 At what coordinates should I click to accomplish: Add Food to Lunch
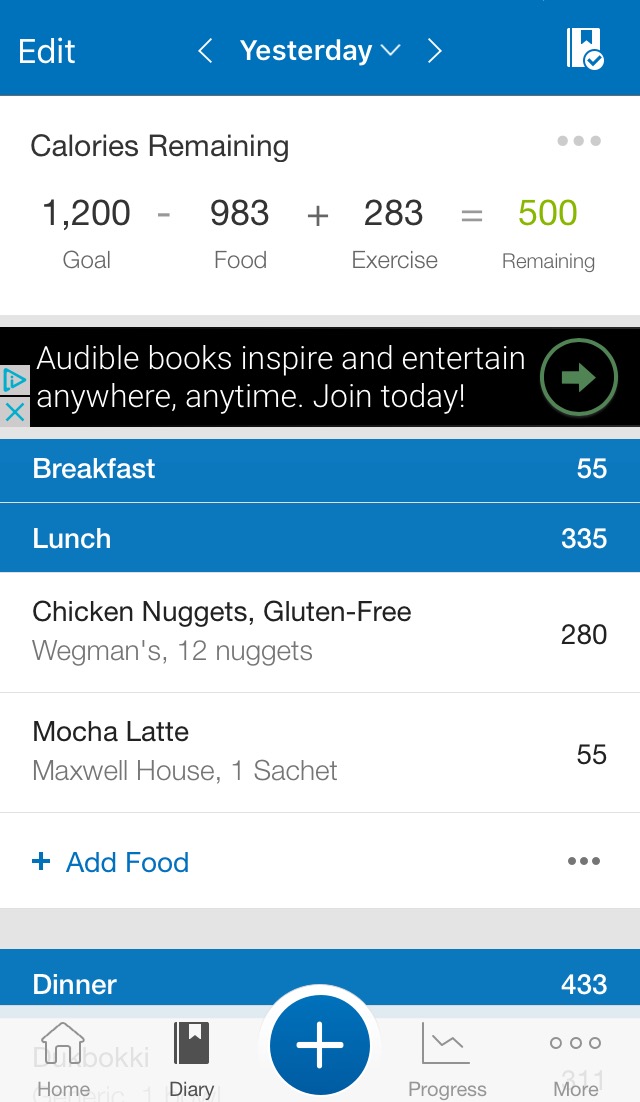click(111, 862)
